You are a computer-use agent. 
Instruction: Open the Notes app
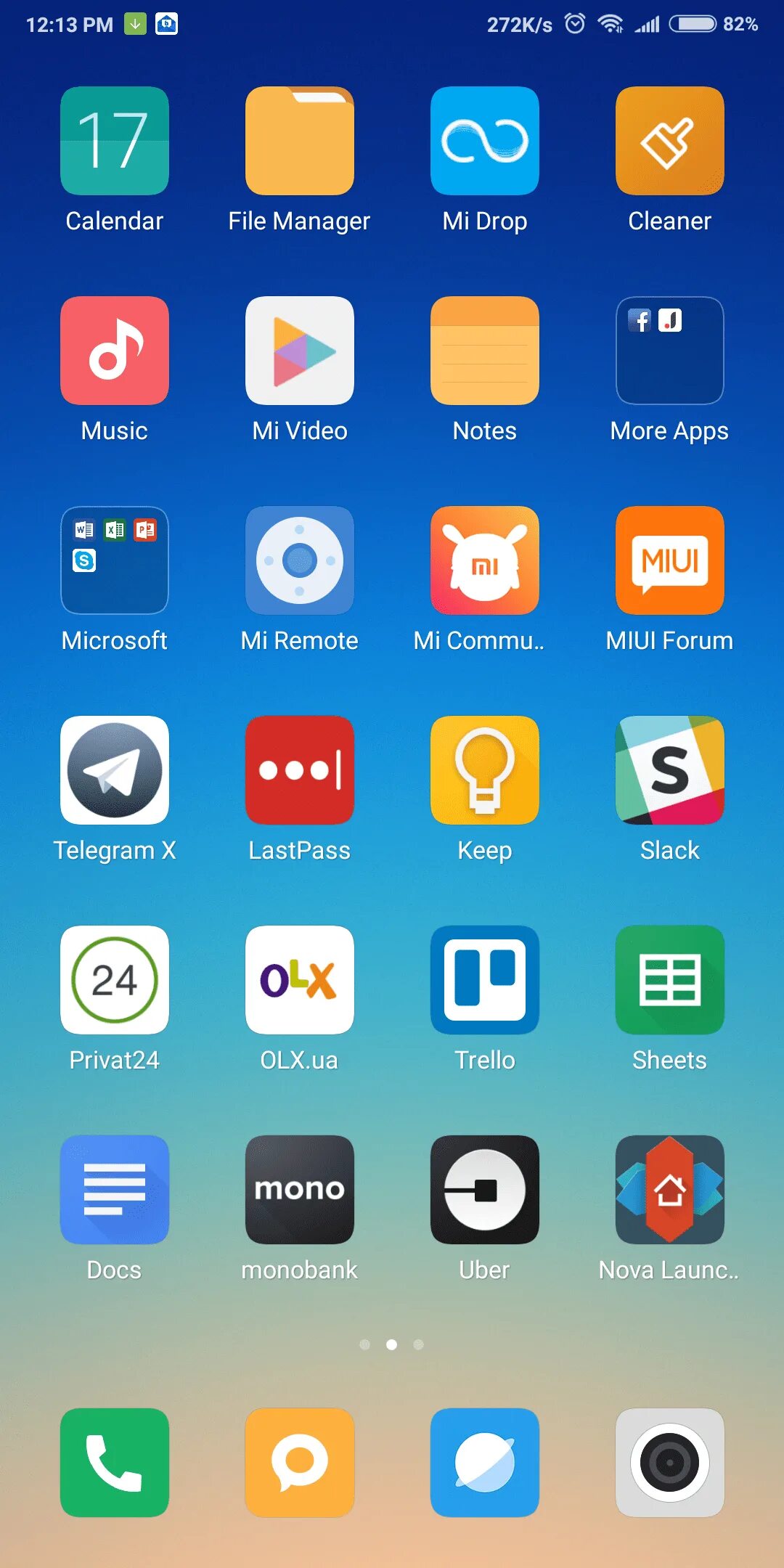pos(485,351)
